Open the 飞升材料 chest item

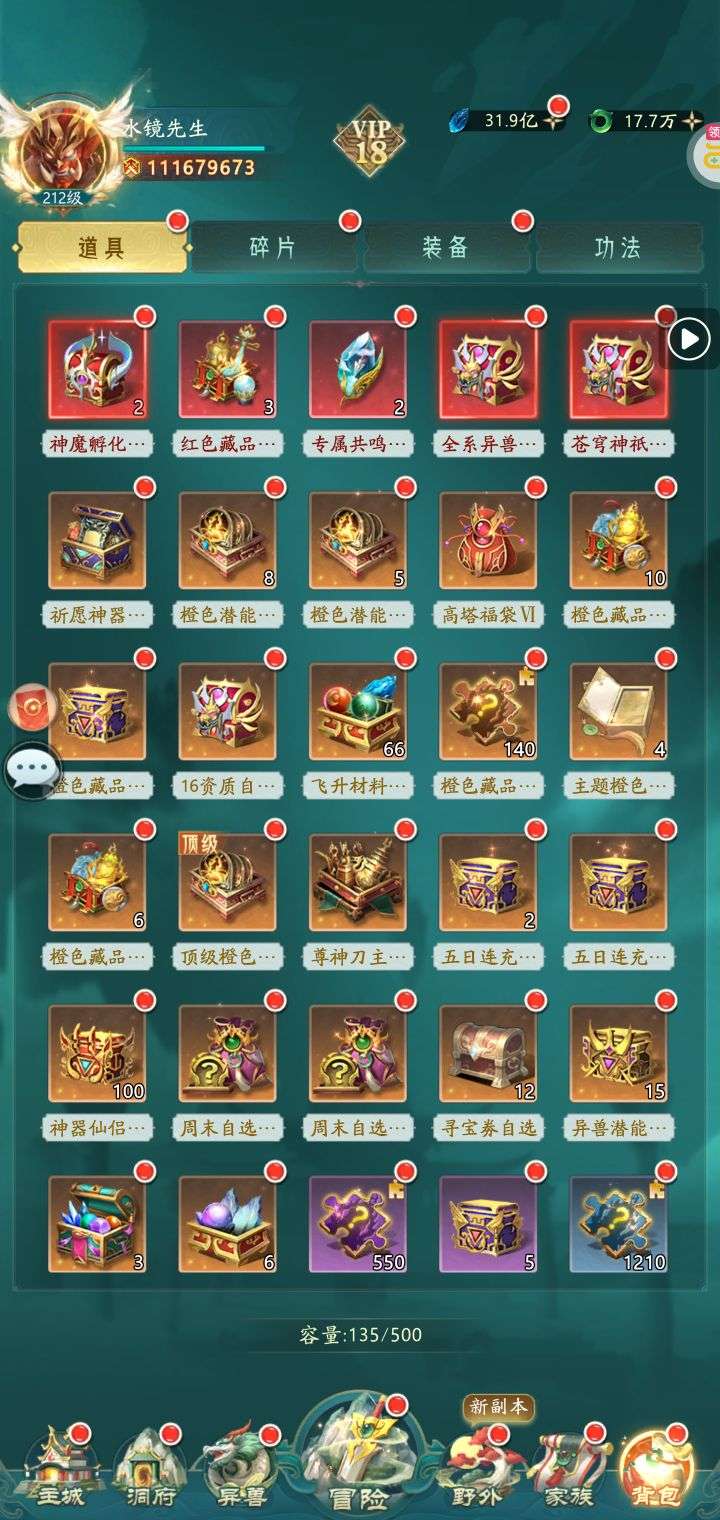tap(358, 712)
